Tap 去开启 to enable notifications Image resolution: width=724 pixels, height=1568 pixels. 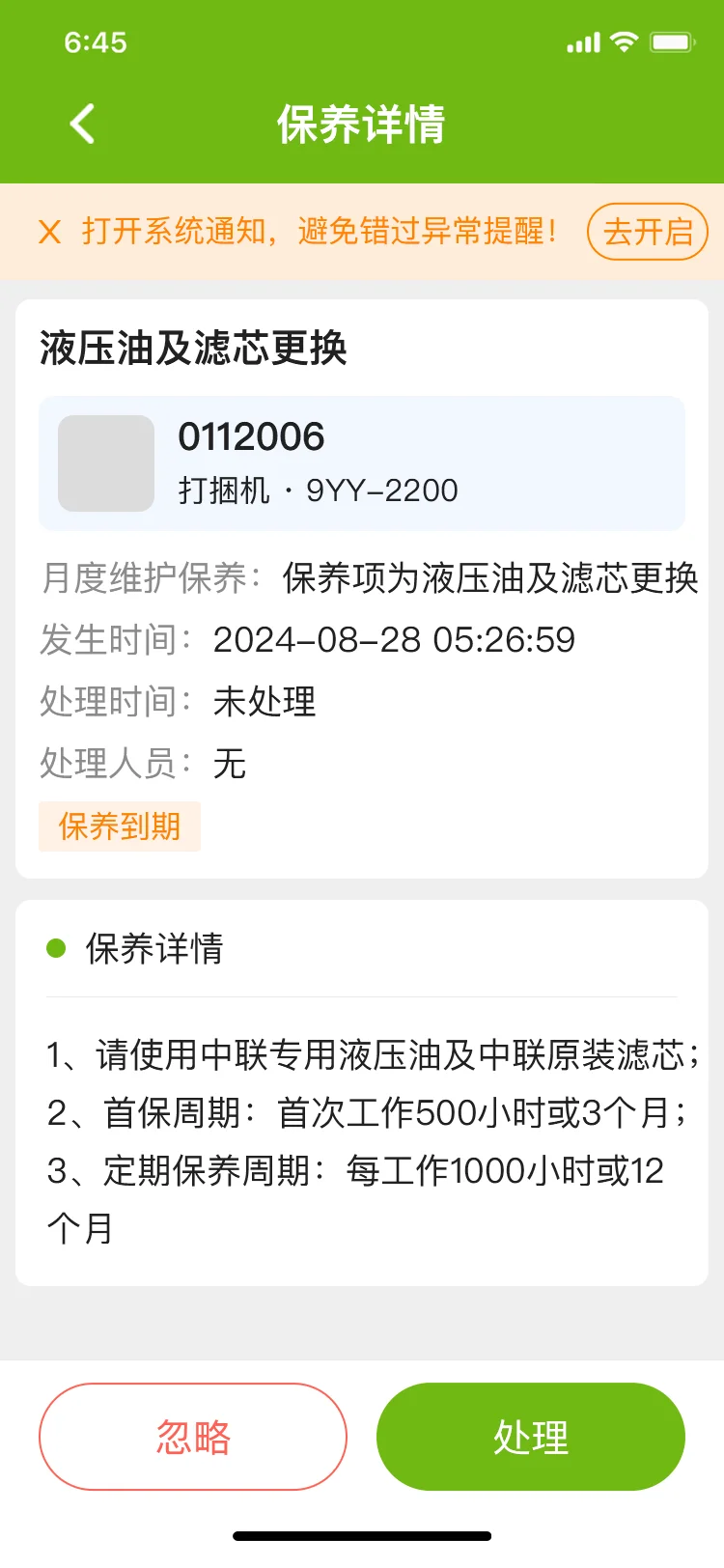click(x=647, y=232)
